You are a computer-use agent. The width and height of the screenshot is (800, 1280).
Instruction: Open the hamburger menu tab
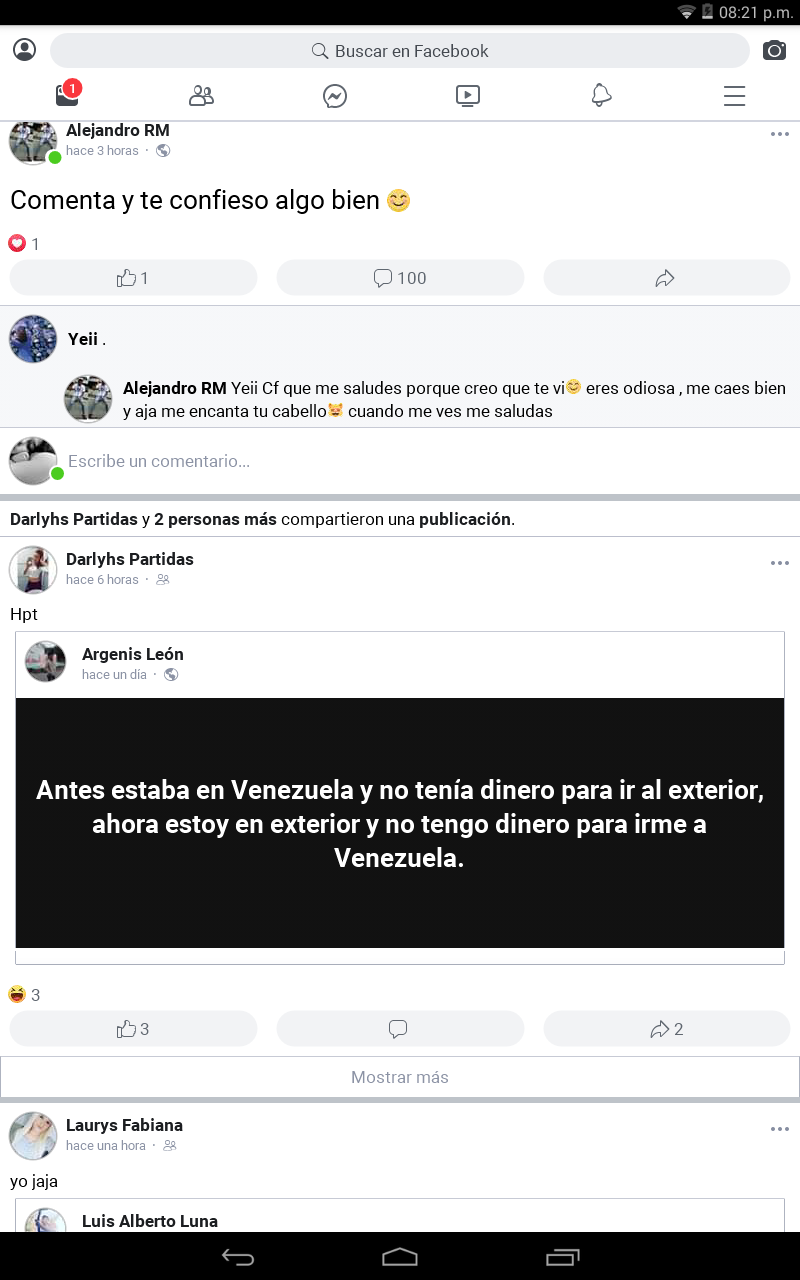[734, 96]
